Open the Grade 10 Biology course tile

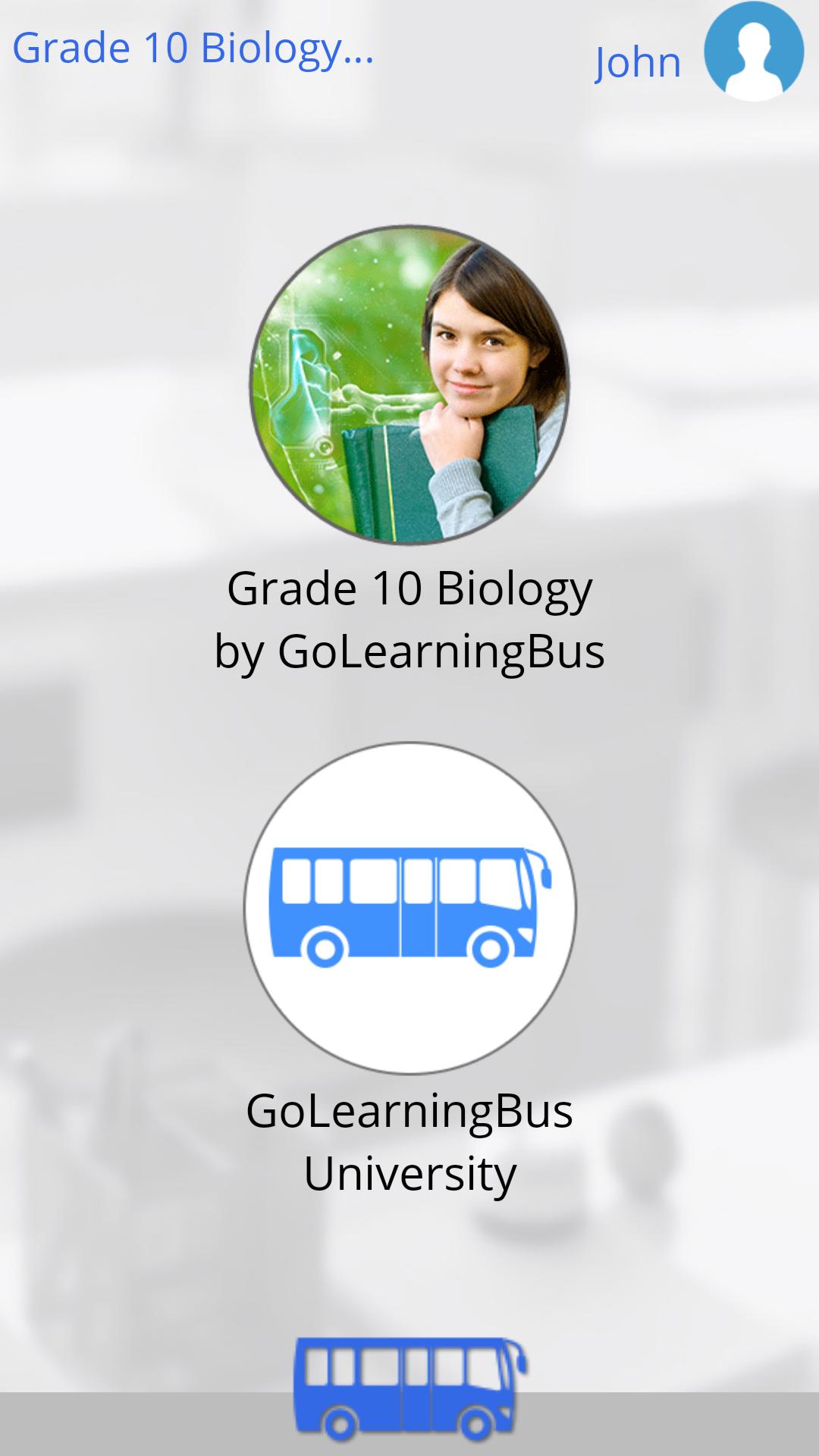coord(409,384)
